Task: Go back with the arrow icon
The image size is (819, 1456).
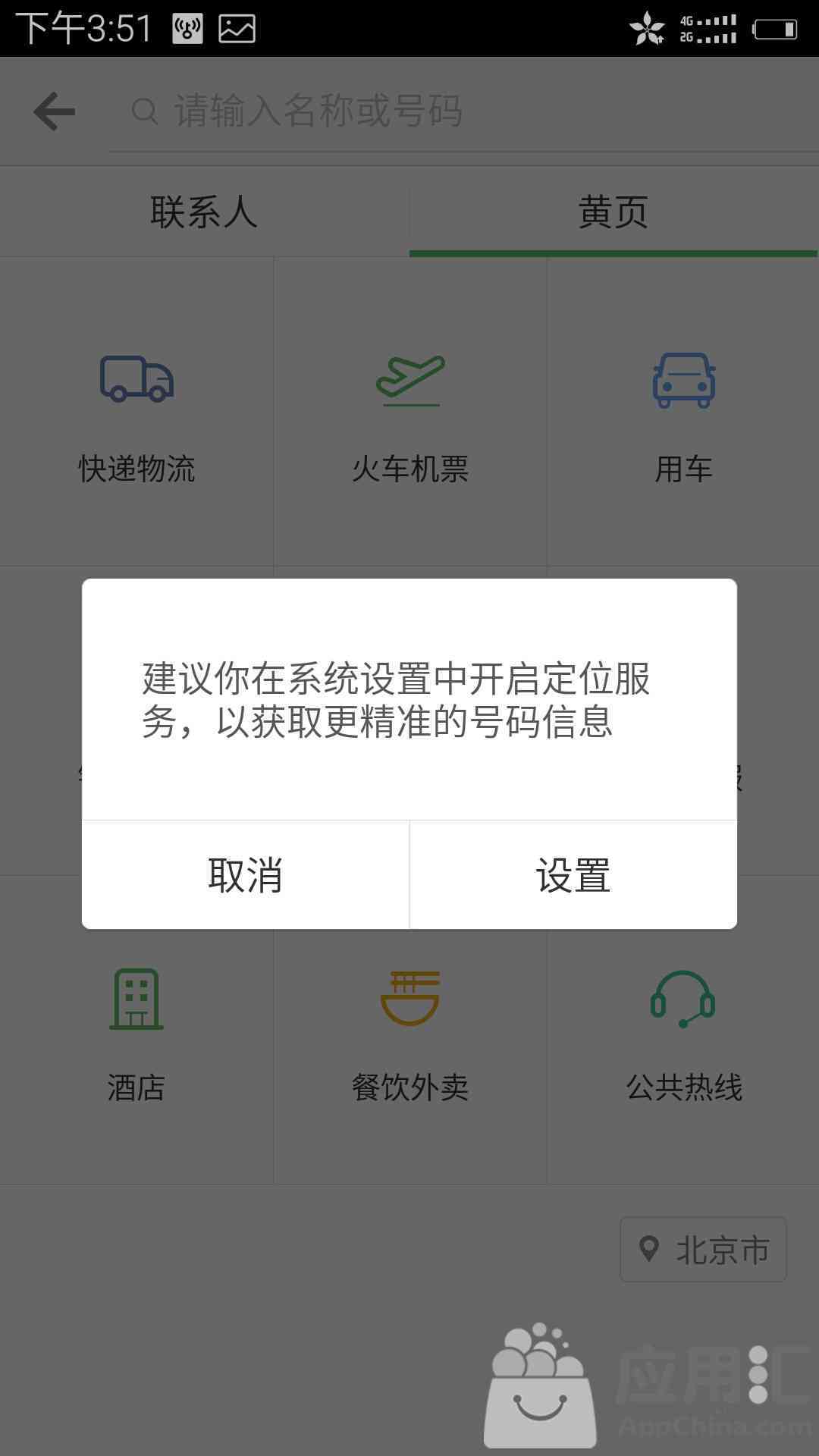Action: click(55, 111)
